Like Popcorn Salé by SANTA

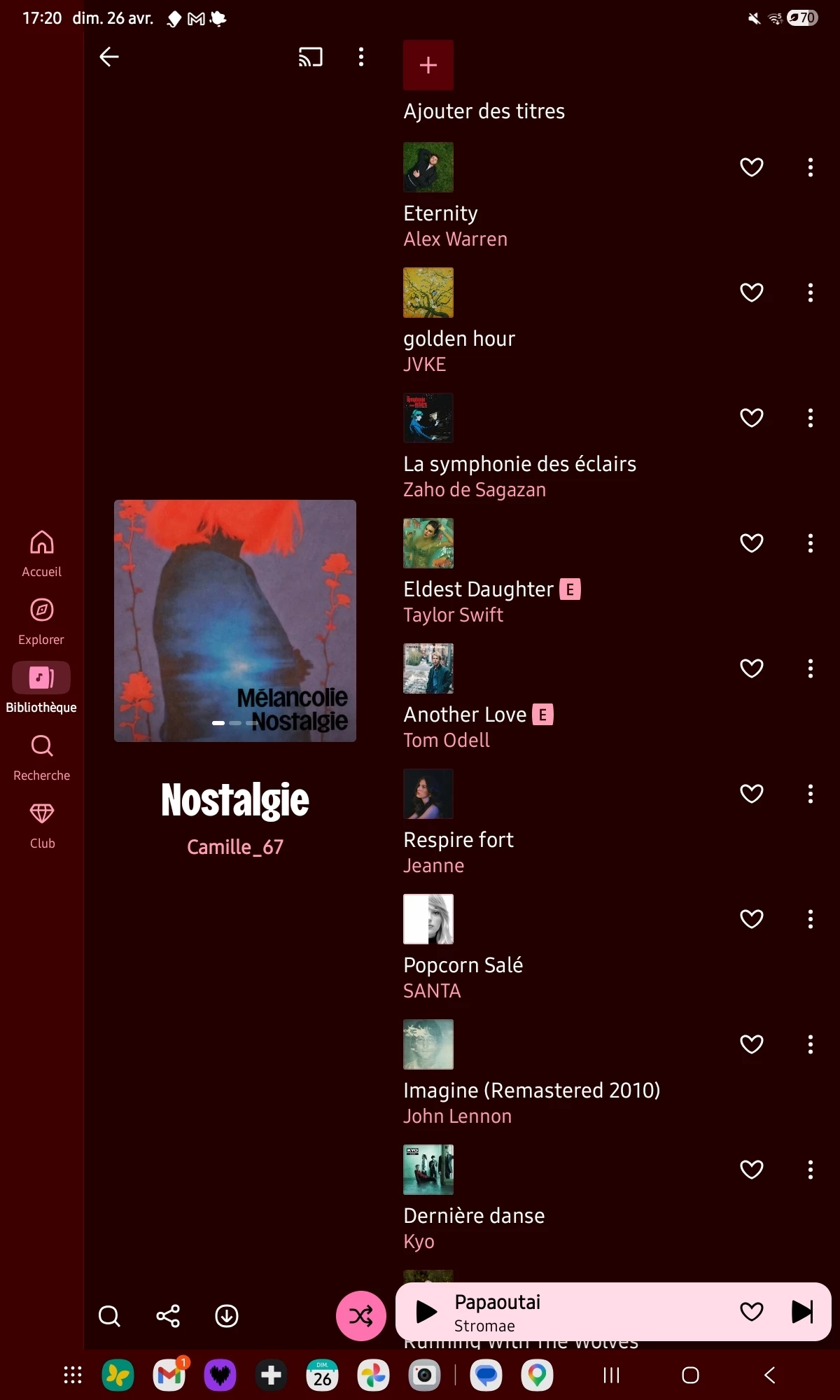[x=751, y=919]
